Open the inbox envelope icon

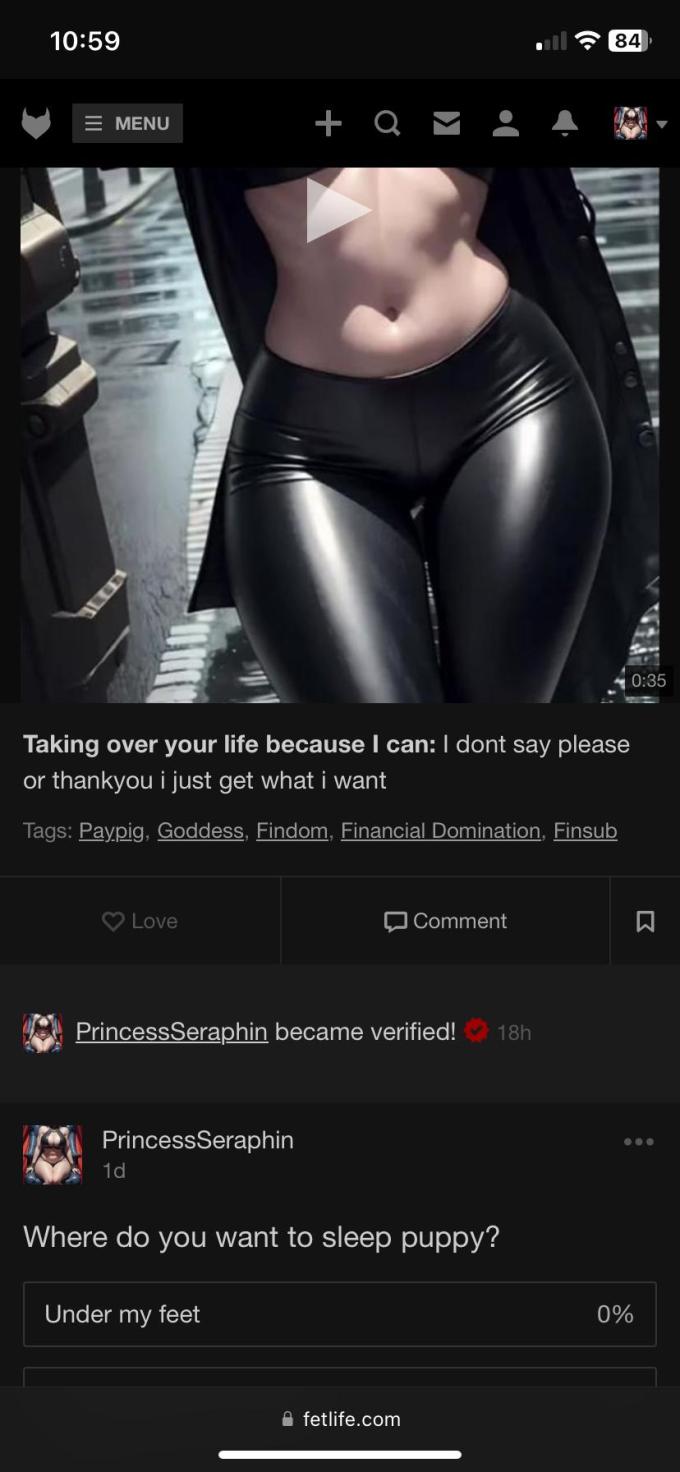point(446,123)
